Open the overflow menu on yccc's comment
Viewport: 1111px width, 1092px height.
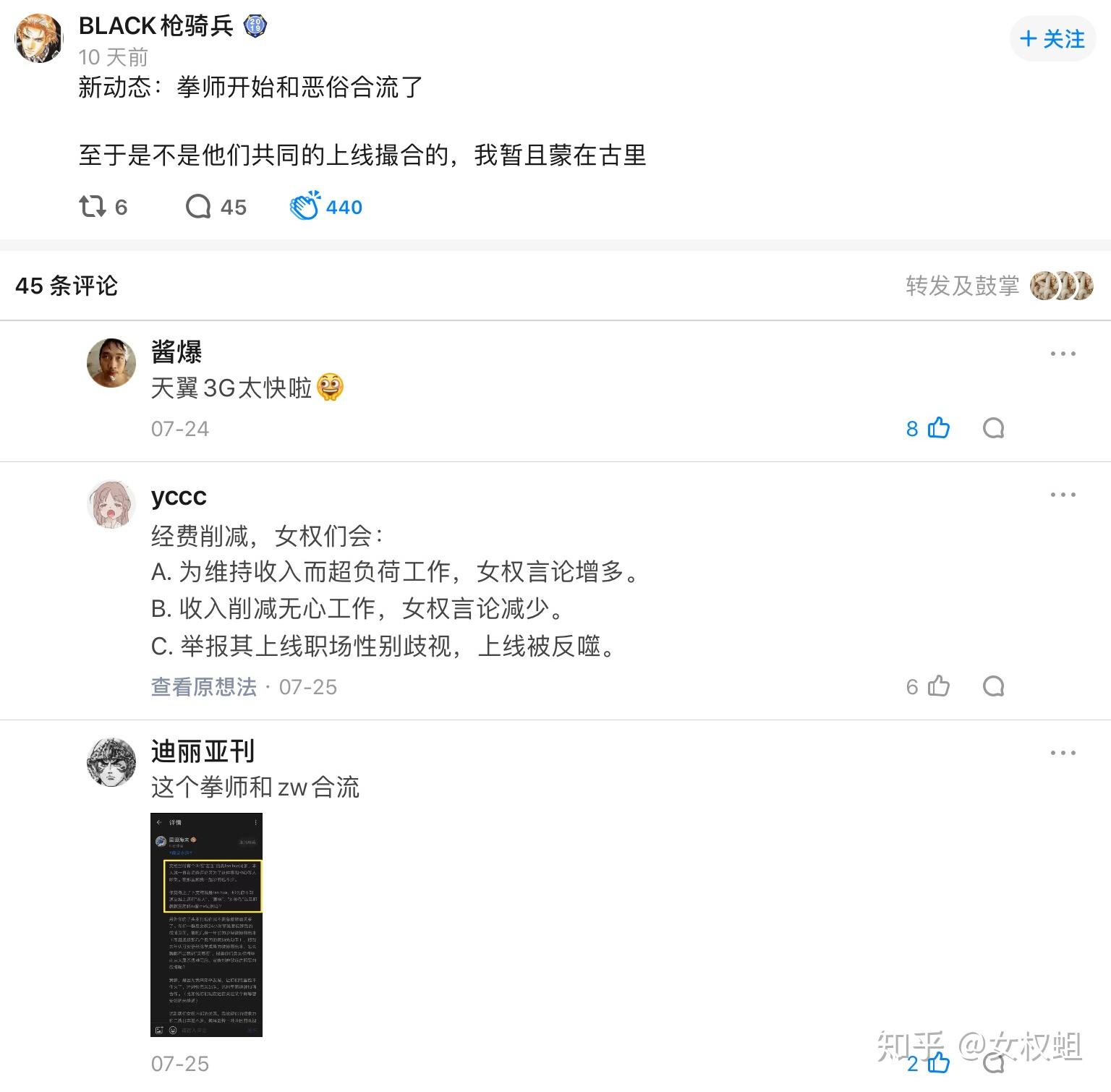coord(1063,495)
